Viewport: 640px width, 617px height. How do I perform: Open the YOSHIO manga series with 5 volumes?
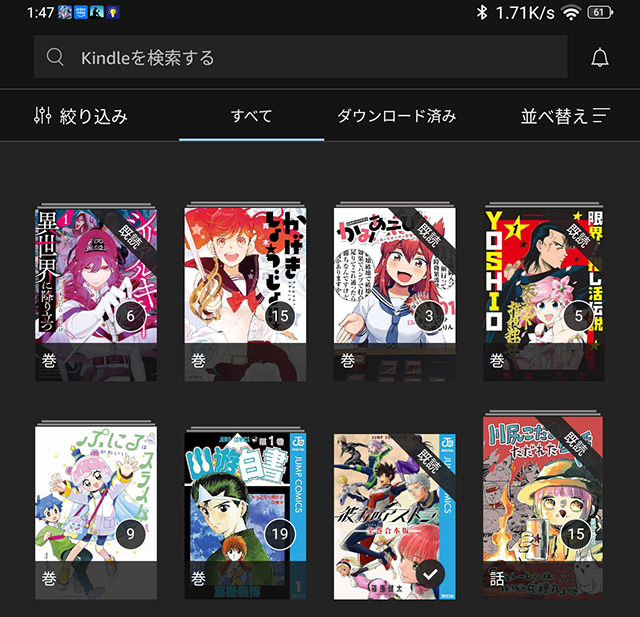[x=544, y=292]
